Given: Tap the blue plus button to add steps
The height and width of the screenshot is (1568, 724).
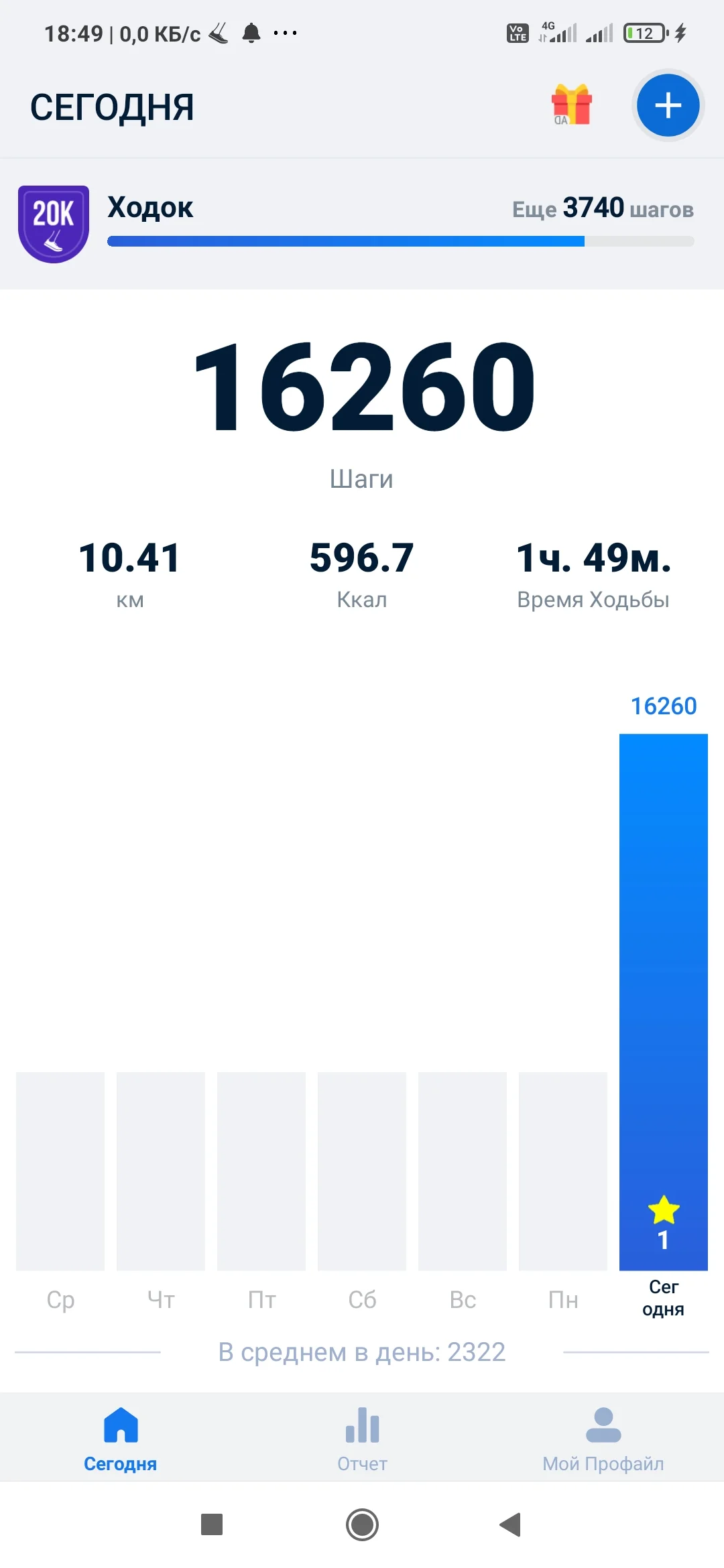Looking at the screenshot, I should pyautogui.click(x=668, y=105).
